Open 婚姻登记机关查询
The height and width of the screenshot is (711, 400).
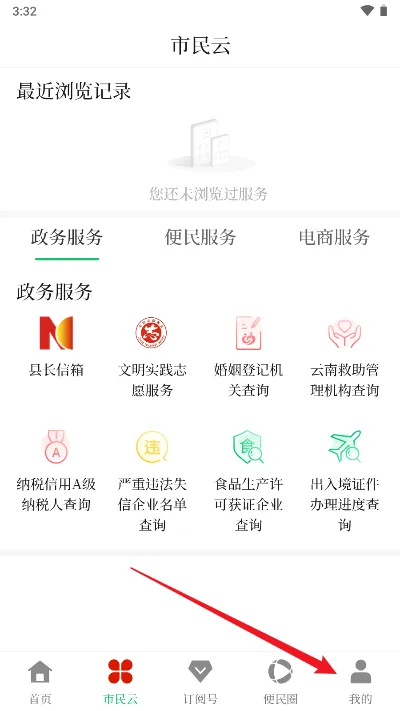point(248,357)
